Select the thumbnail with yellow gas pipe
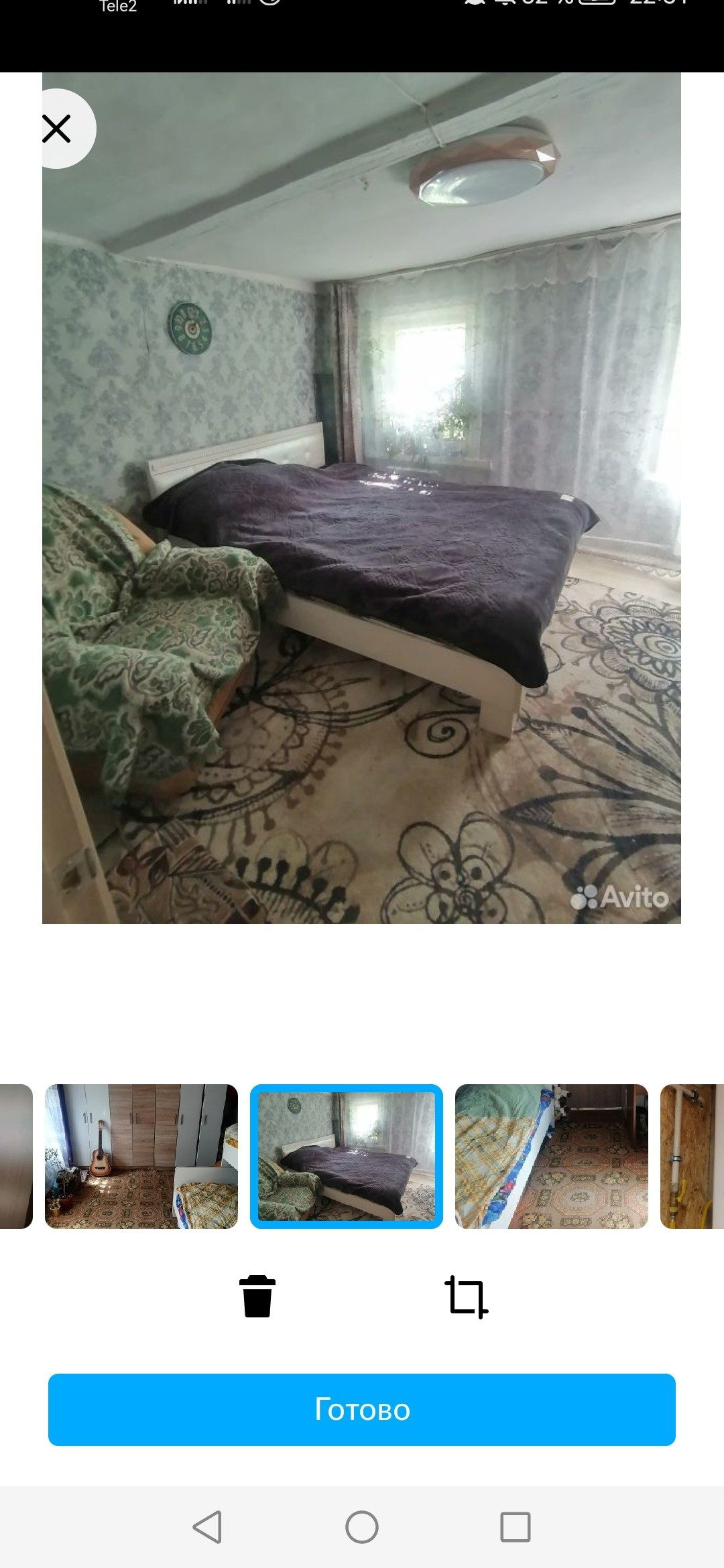Viewport: 724px width, 1568px height. [692, 1156]
